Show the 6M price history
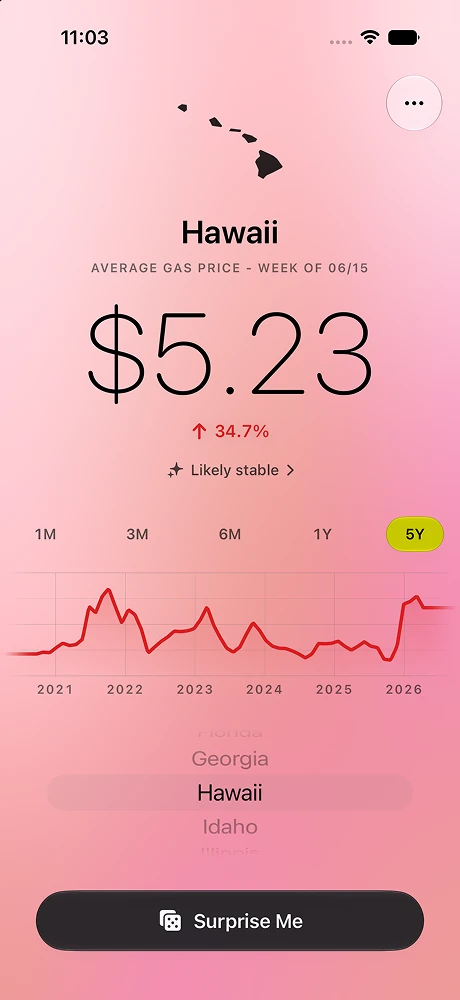 click(x=230, y=534)
